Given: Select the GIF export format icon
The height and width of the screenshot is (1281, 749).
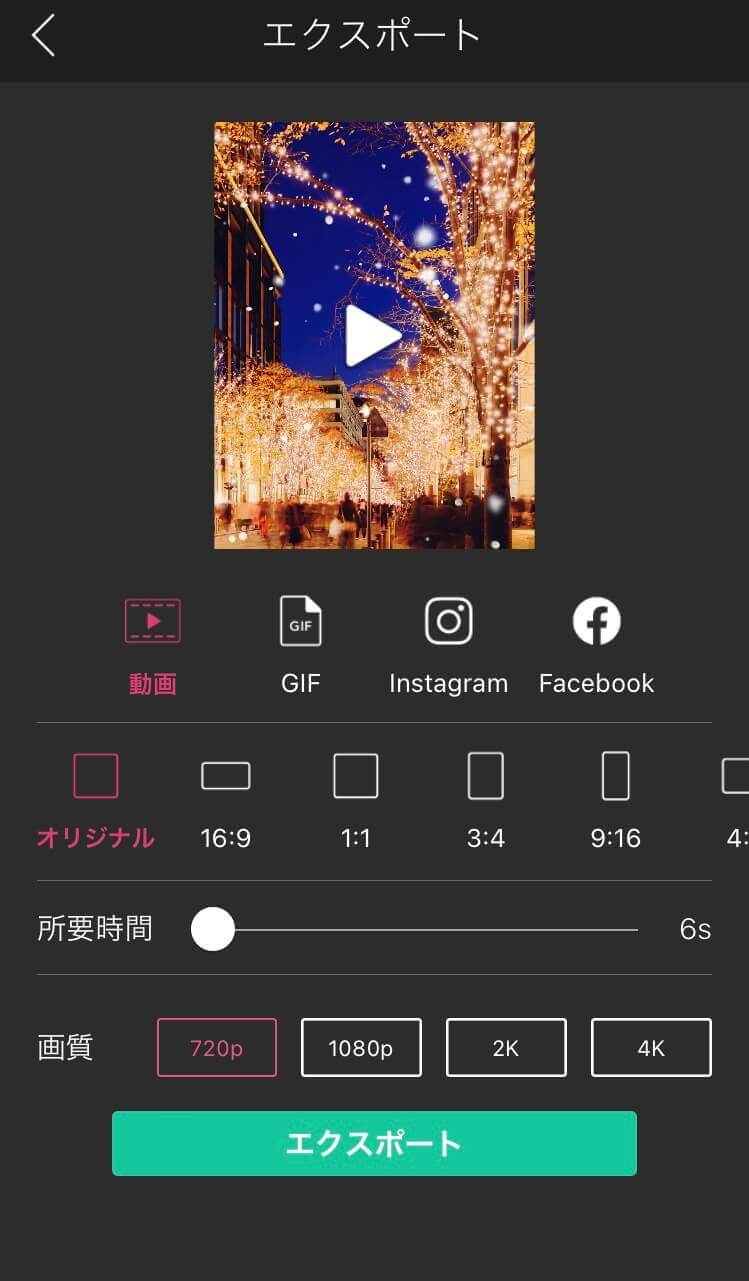Looking at the screenshot, I should (x=300, y=620).
